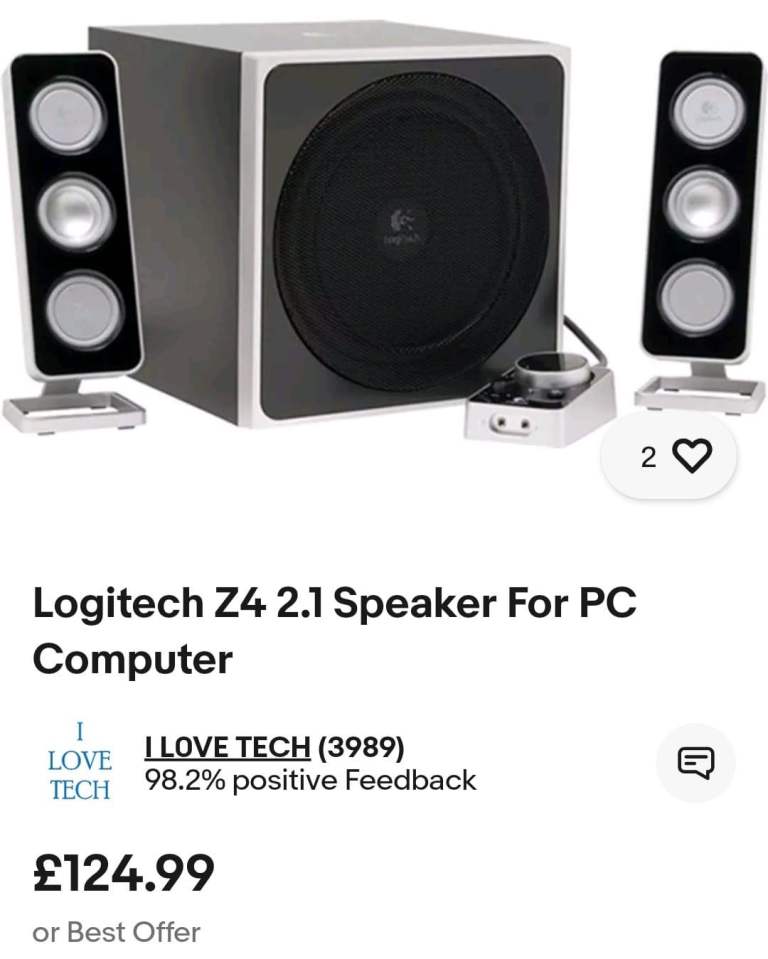Click the watcher count number 2

pyautogui.click(x=647, y=456)
